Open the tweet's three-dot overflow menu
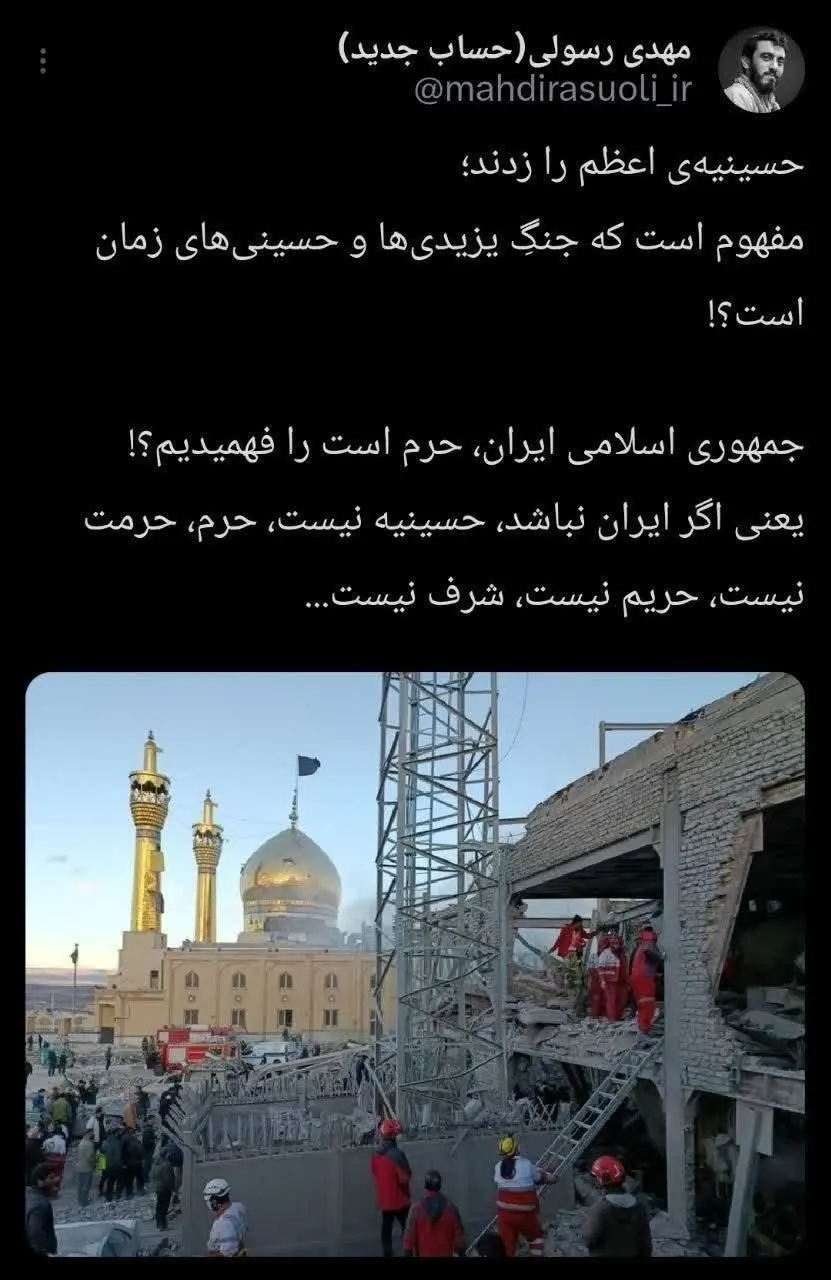 click(x=43, y=62)
